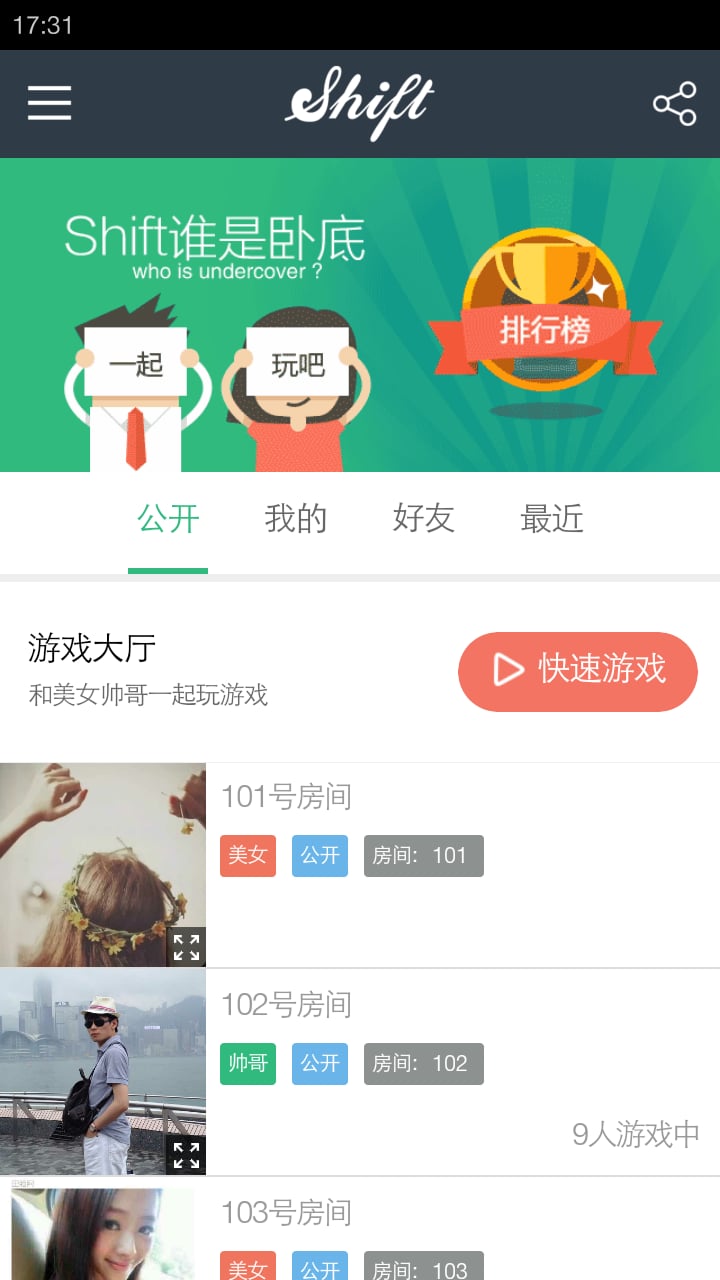
Task: Open the 房间: 101 room selector
Action: pos(423,855)
